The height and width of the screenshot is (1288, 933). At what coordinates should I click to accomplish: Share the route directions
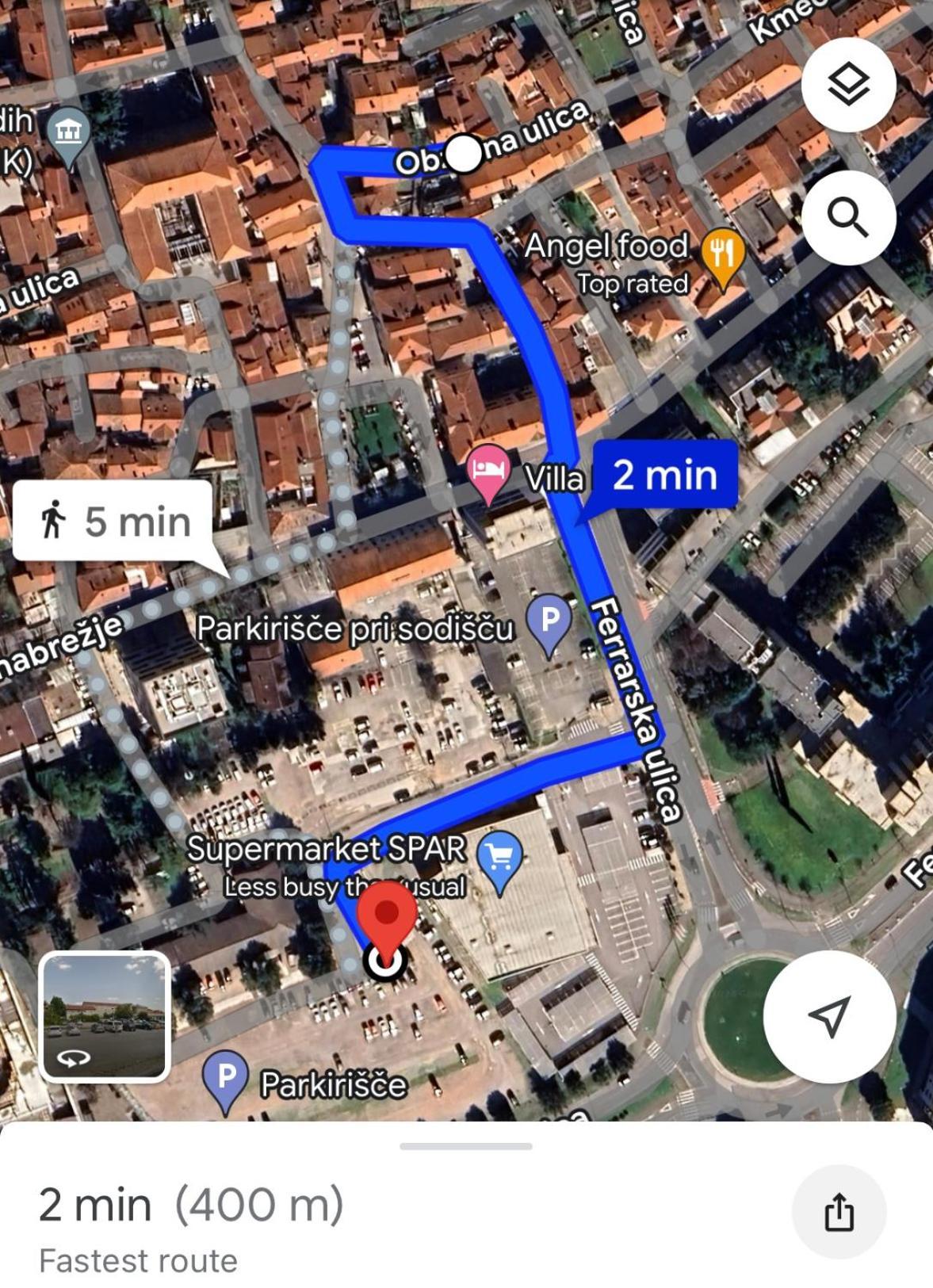click(x=839, y=1212)
